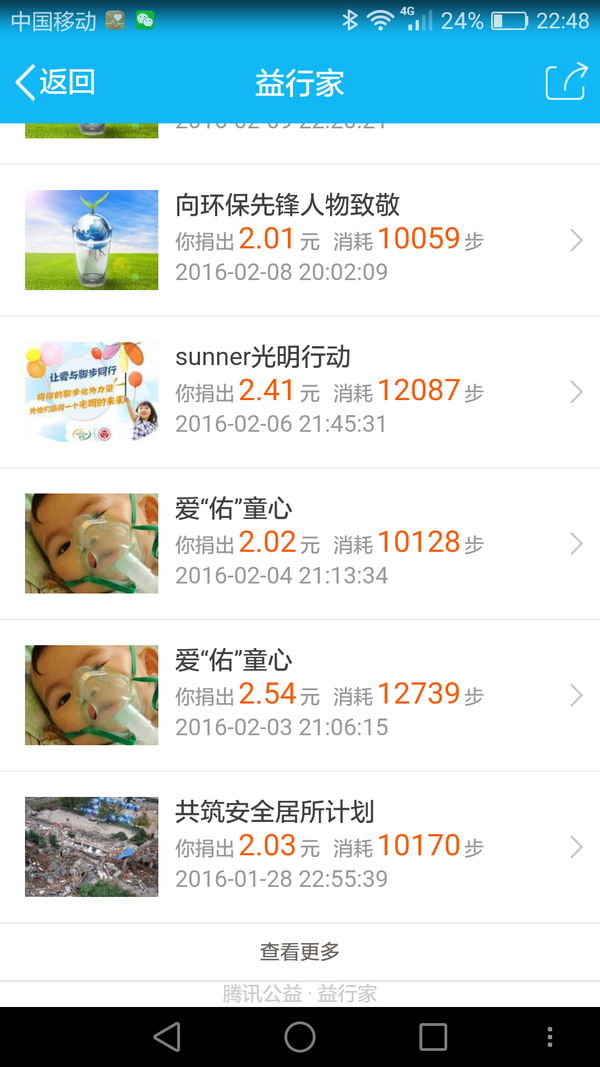Open 爱“佑”童心 record from 2016-02-03
This screenshot has height=1067, width=600.
(x=300, y=695)
